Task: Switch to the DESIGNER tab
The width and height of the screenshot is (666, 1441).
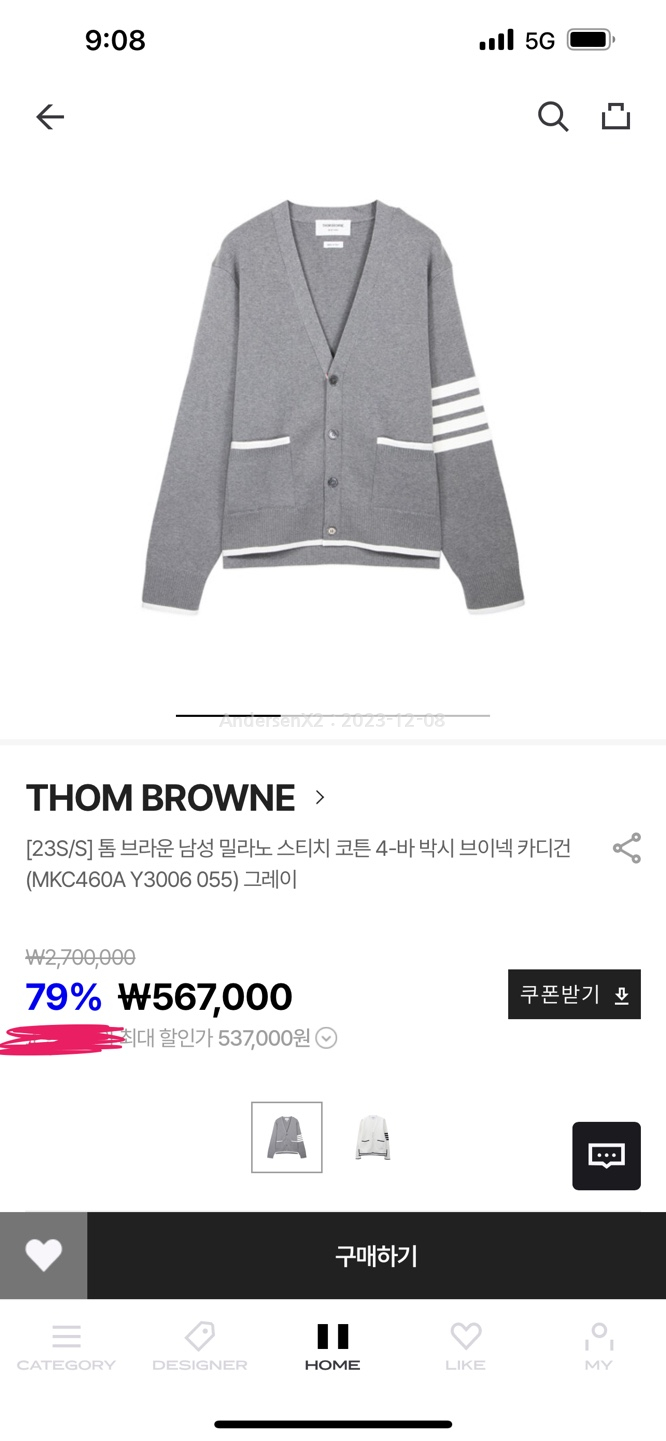Action: (x=199, y=1346)
